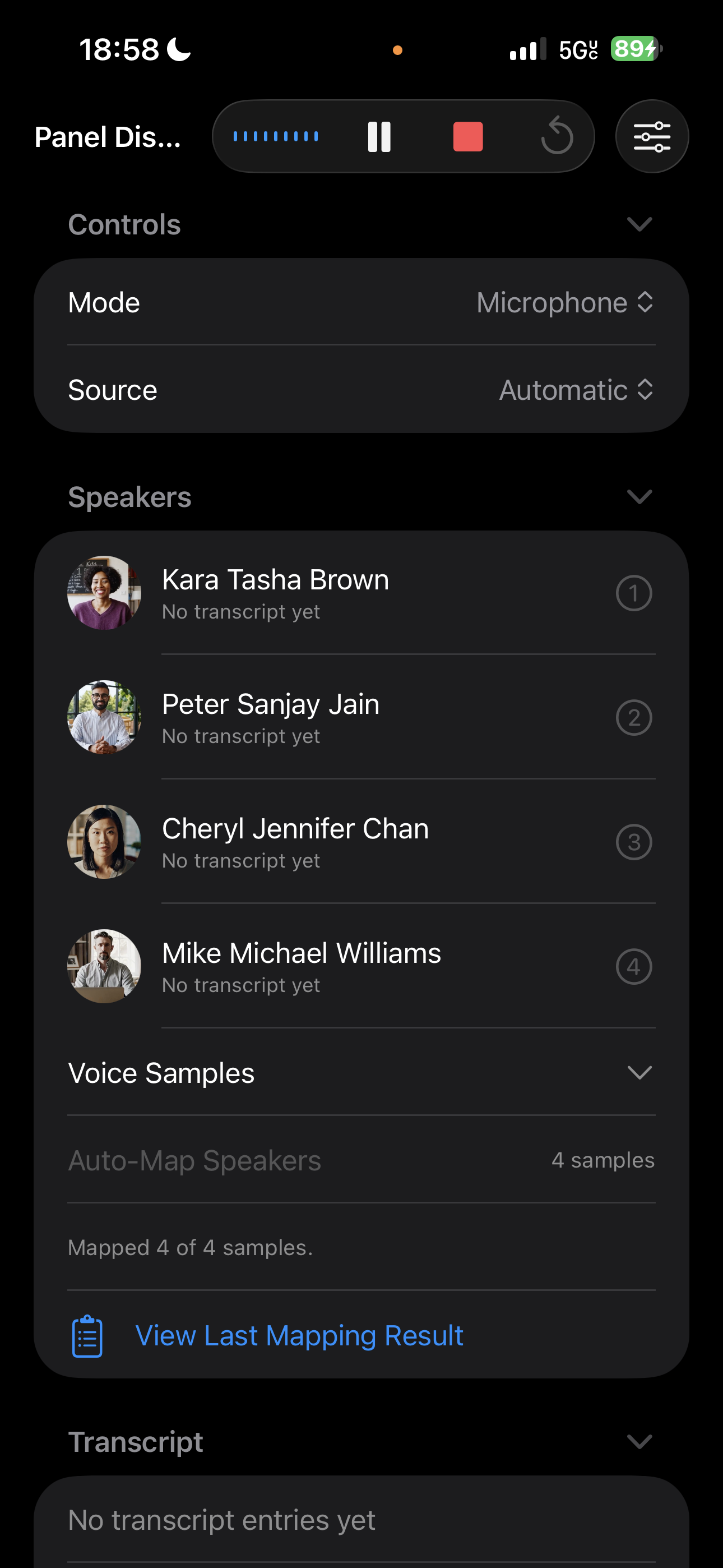
Task: Open Mike Michael Williams' row
Action: (360, 967)
